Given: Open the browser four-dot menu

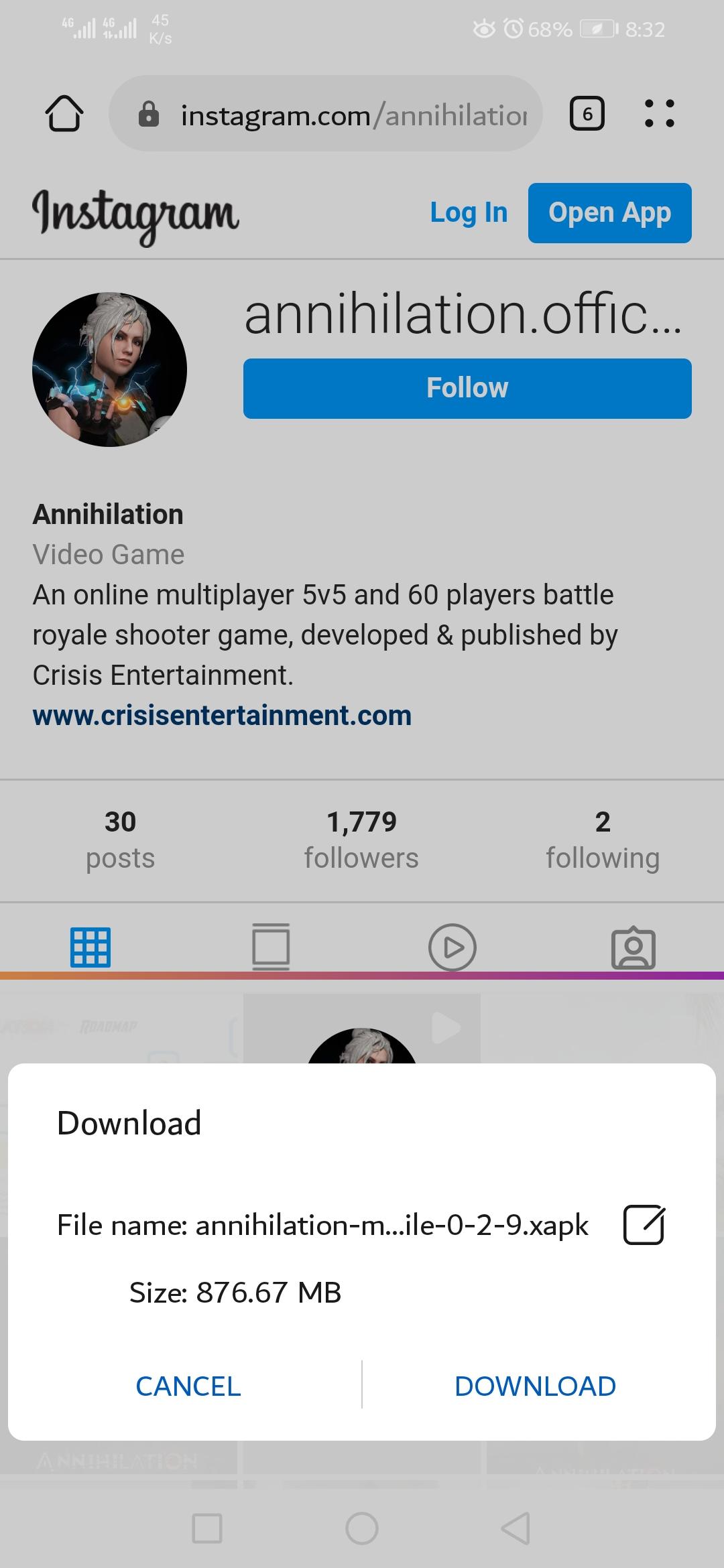Looking at the screenshot, I should click(x=659, y=114).
